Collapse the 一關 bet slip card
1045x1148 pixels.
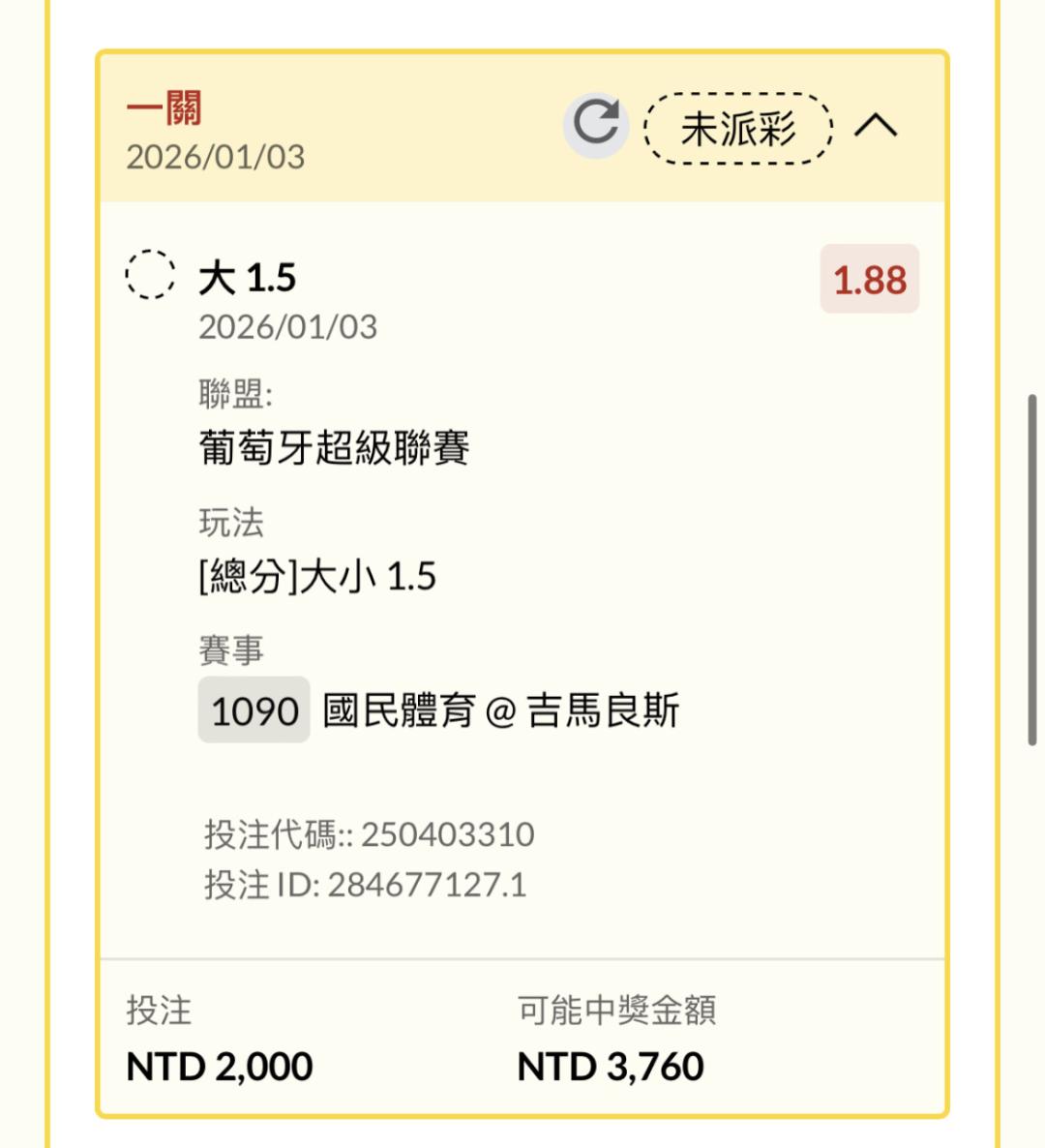tap(876, 125)
